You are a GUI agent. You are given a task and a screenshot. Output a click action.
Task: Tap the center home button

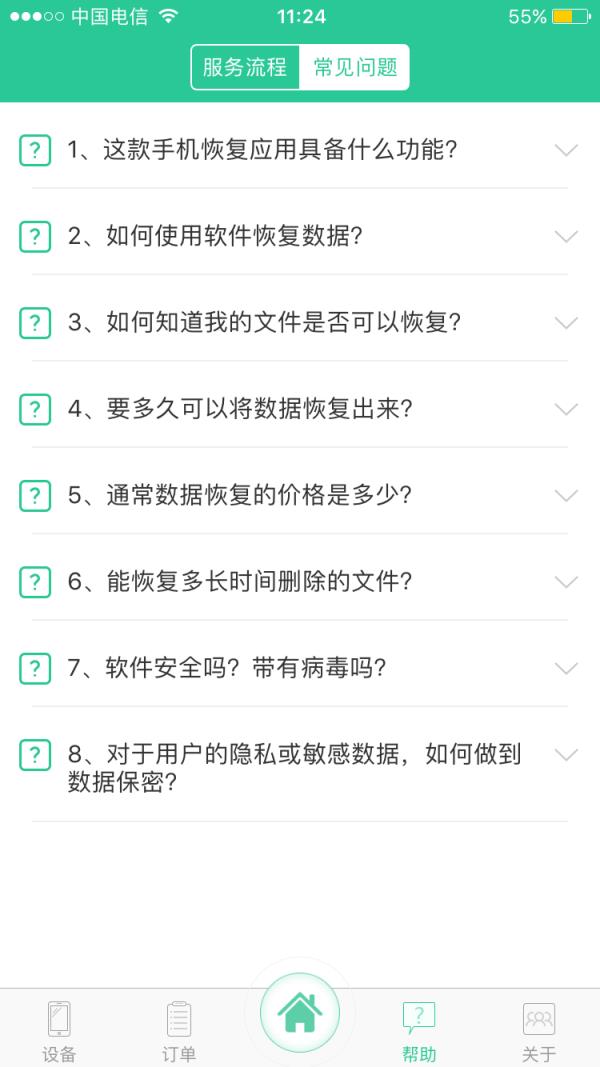[x=300, y=1013]
